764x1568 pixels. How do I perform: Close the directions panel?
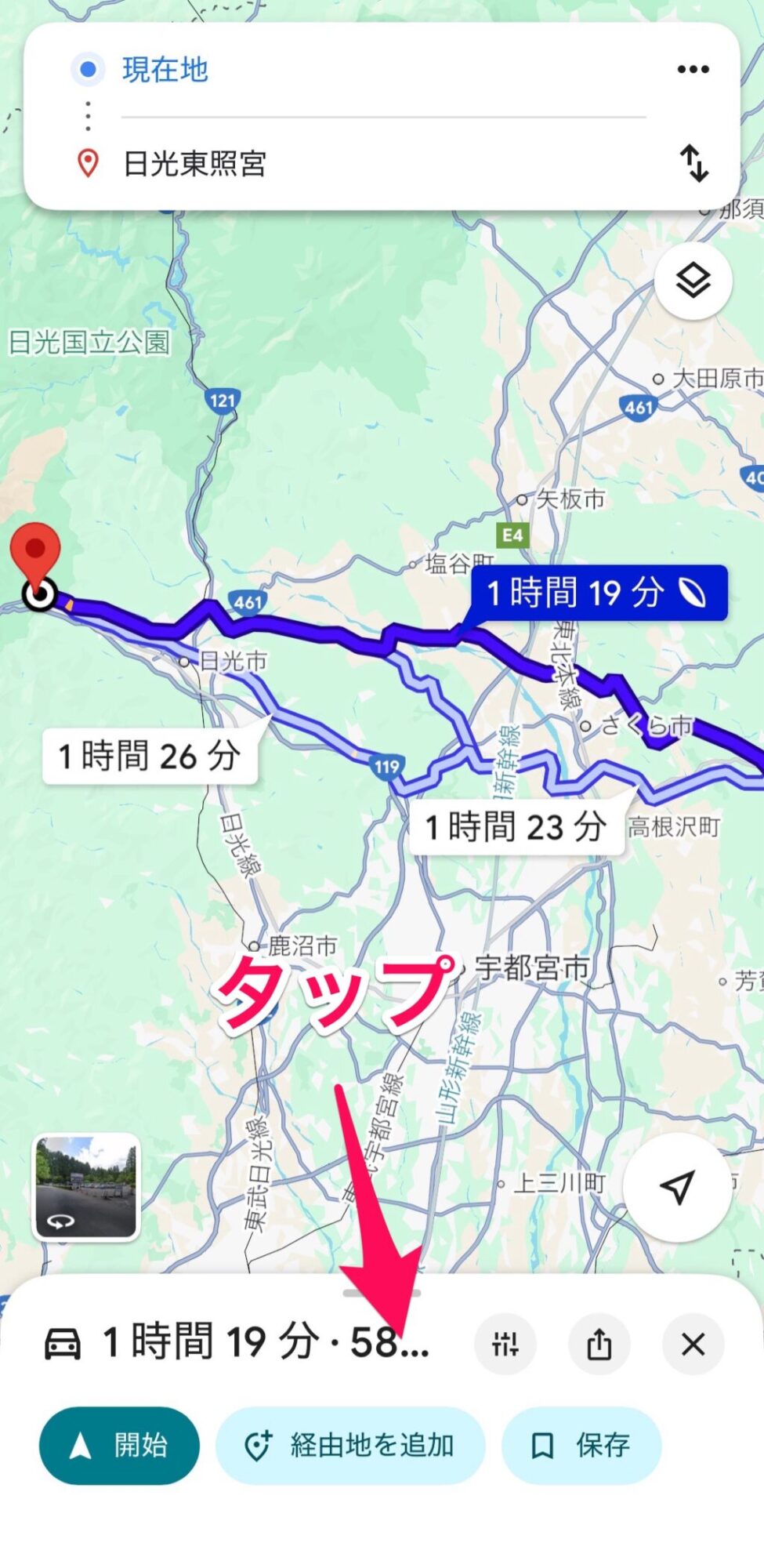(693, 1344)
